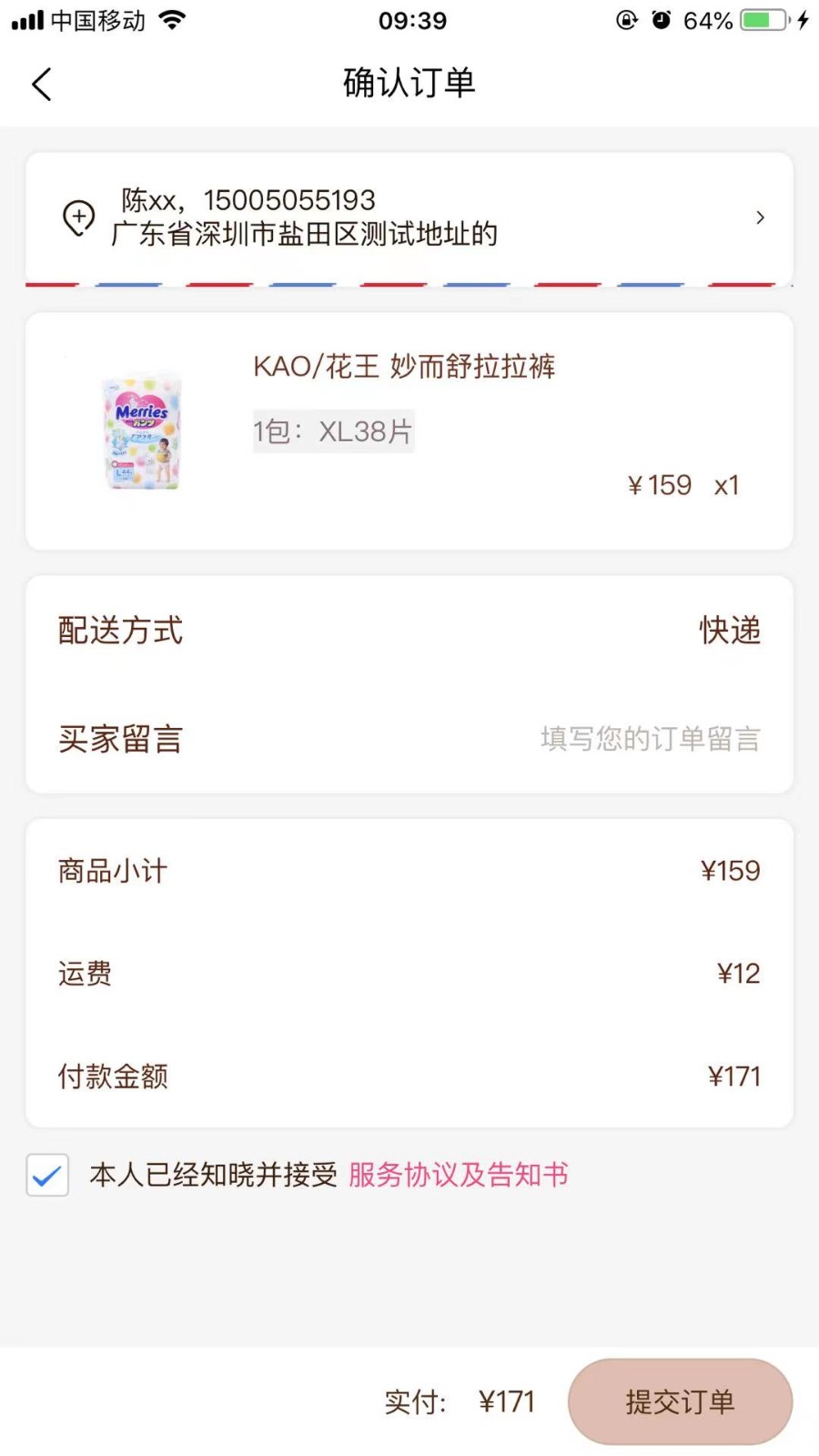Uncheck the service agreement acceptance checkbox
The height and width of the screenshot is (1456, 819).
47,1176
